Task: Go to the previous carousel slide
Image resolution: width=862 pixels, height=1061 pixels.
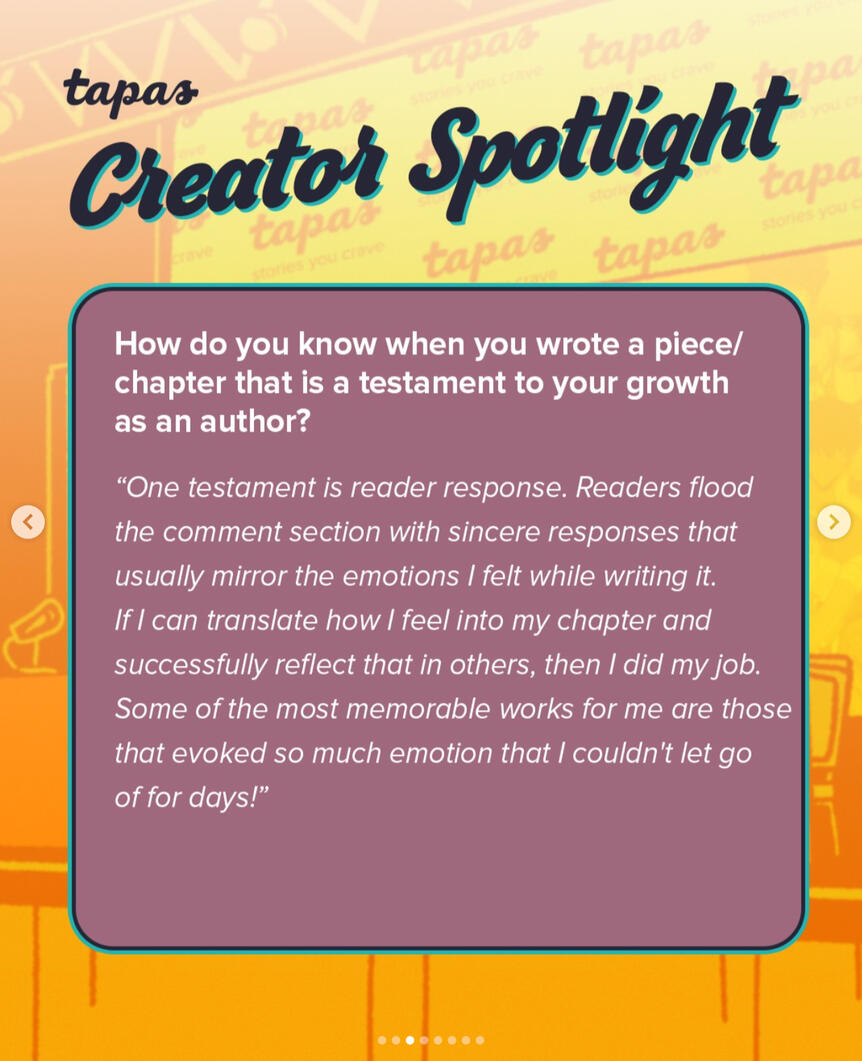Action: click(x=28, y=522)
